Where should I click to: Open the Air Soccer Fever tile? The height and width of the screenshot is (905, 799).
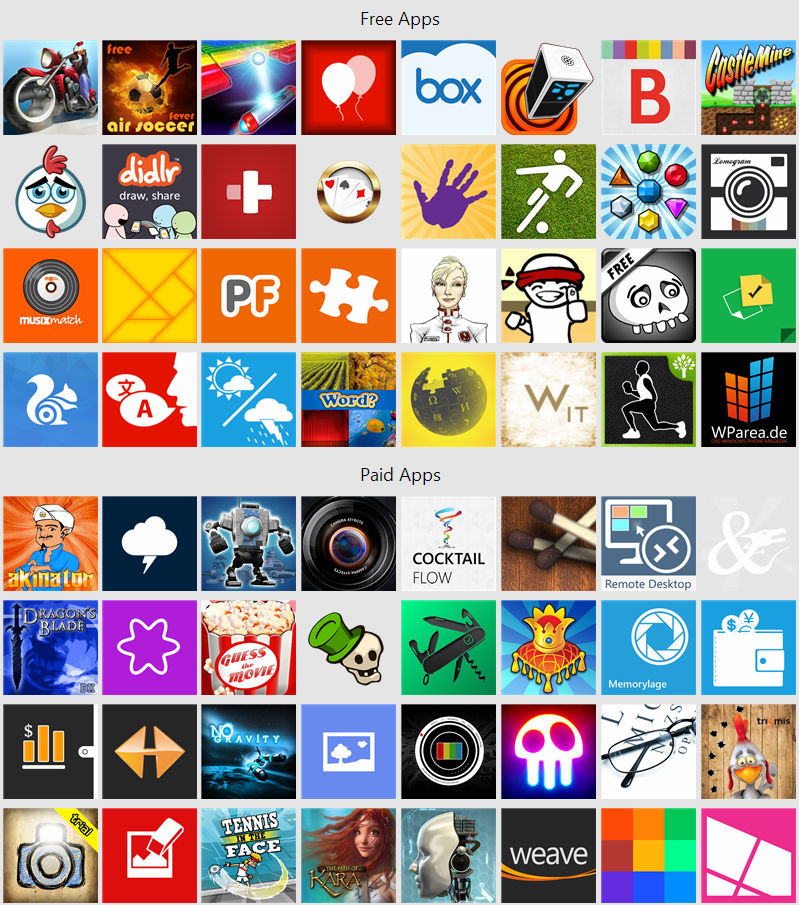[149, 87]
